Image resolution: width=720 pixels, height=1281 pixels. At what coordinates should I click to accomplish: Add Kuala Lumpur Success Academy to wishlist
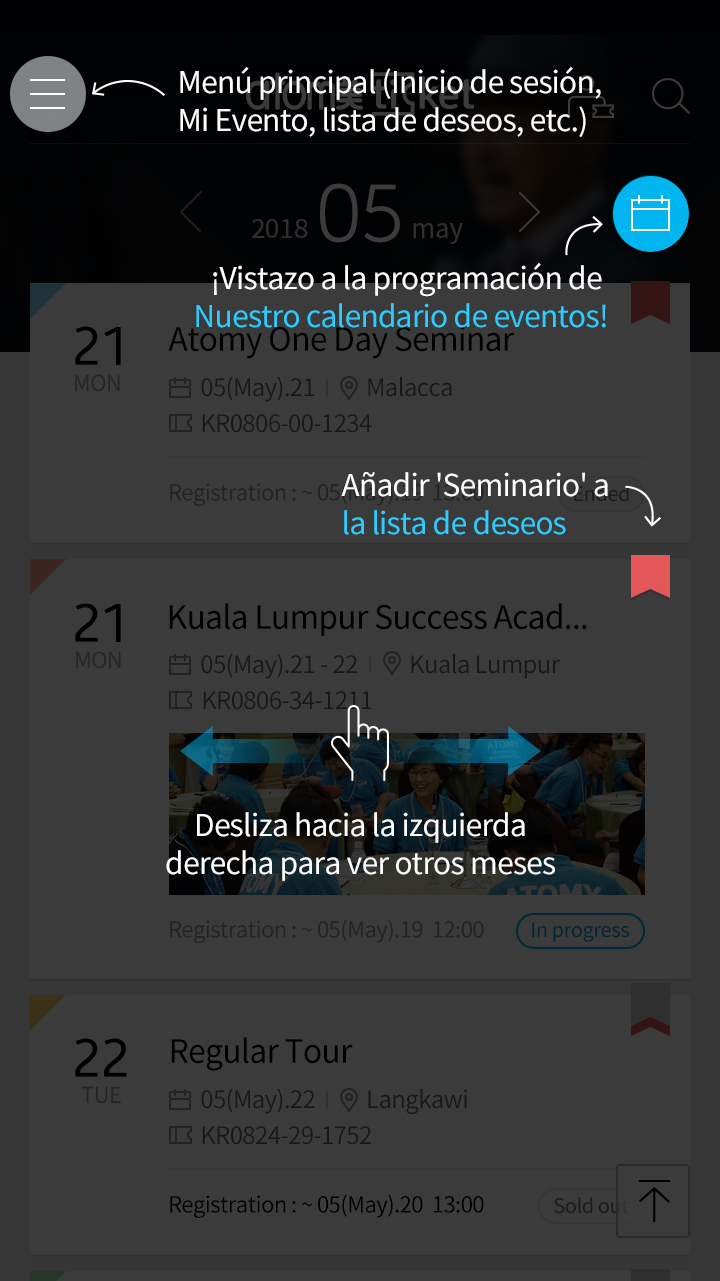pyautogui.click(x=650, y=577)
